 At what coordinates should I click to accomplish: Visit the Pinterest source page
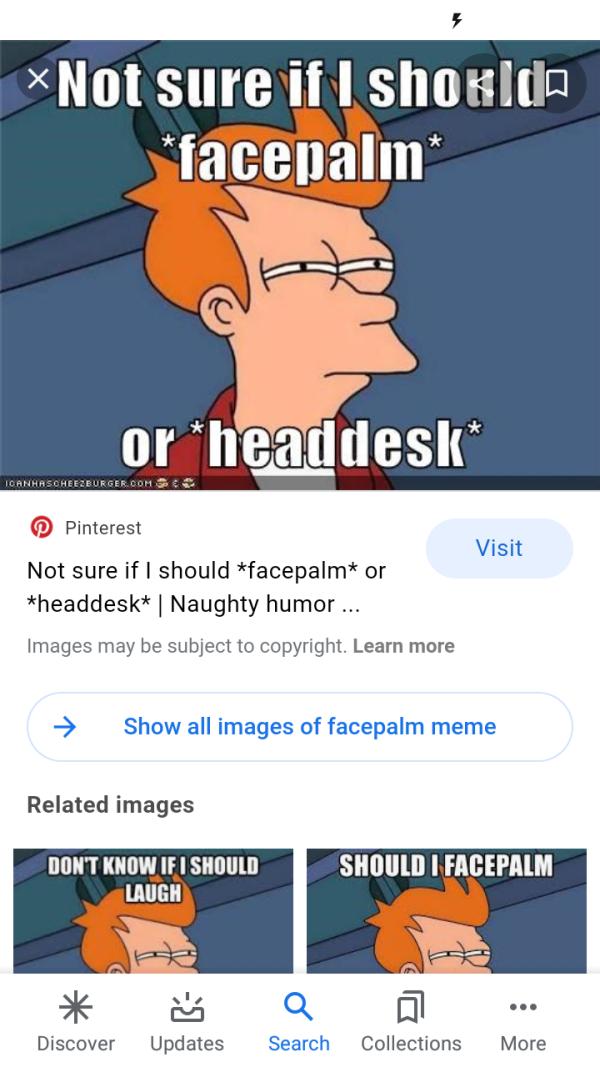[498, 548]
